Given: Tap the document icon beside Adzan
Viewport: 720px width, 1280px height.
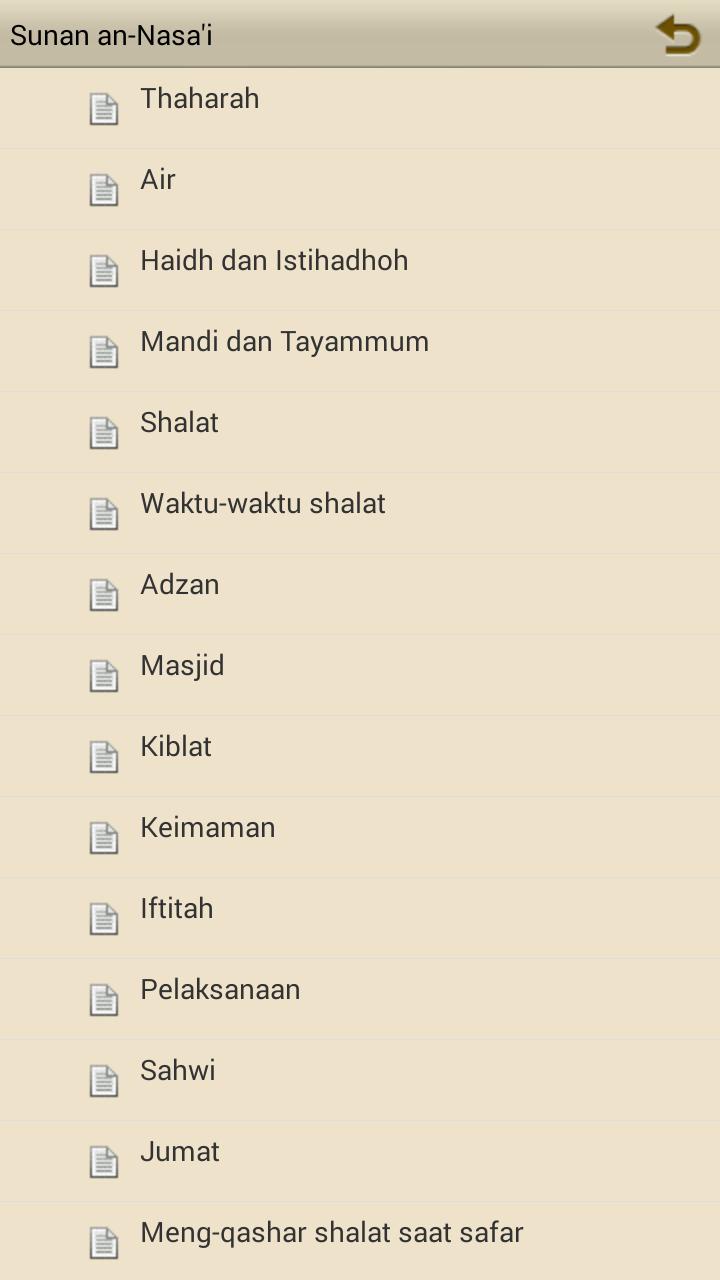Looking at the screenshot, I should click(x=104, y=594).
